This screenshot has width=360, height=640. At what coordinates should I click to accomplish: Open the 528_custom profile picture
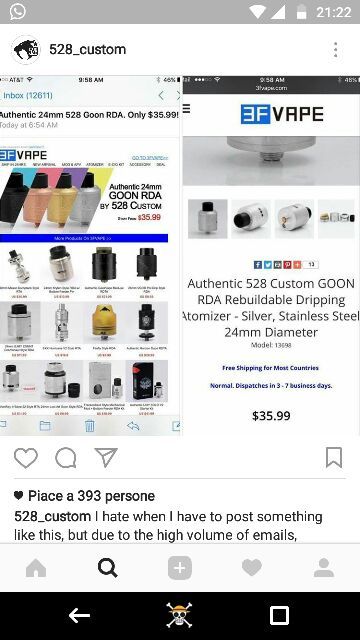(26, 50)
